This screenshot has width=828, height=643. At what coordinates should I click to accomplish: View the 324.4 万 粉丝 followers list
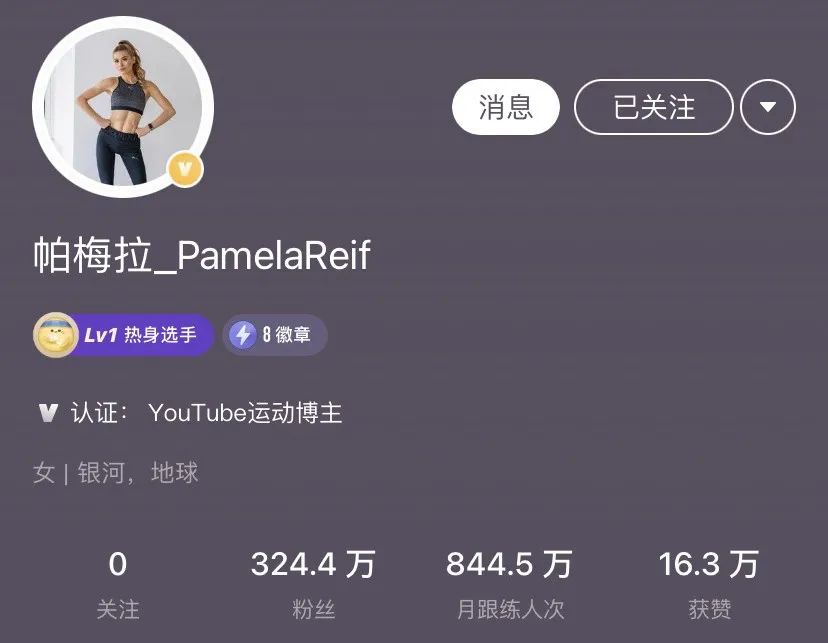tap(312, 584)
